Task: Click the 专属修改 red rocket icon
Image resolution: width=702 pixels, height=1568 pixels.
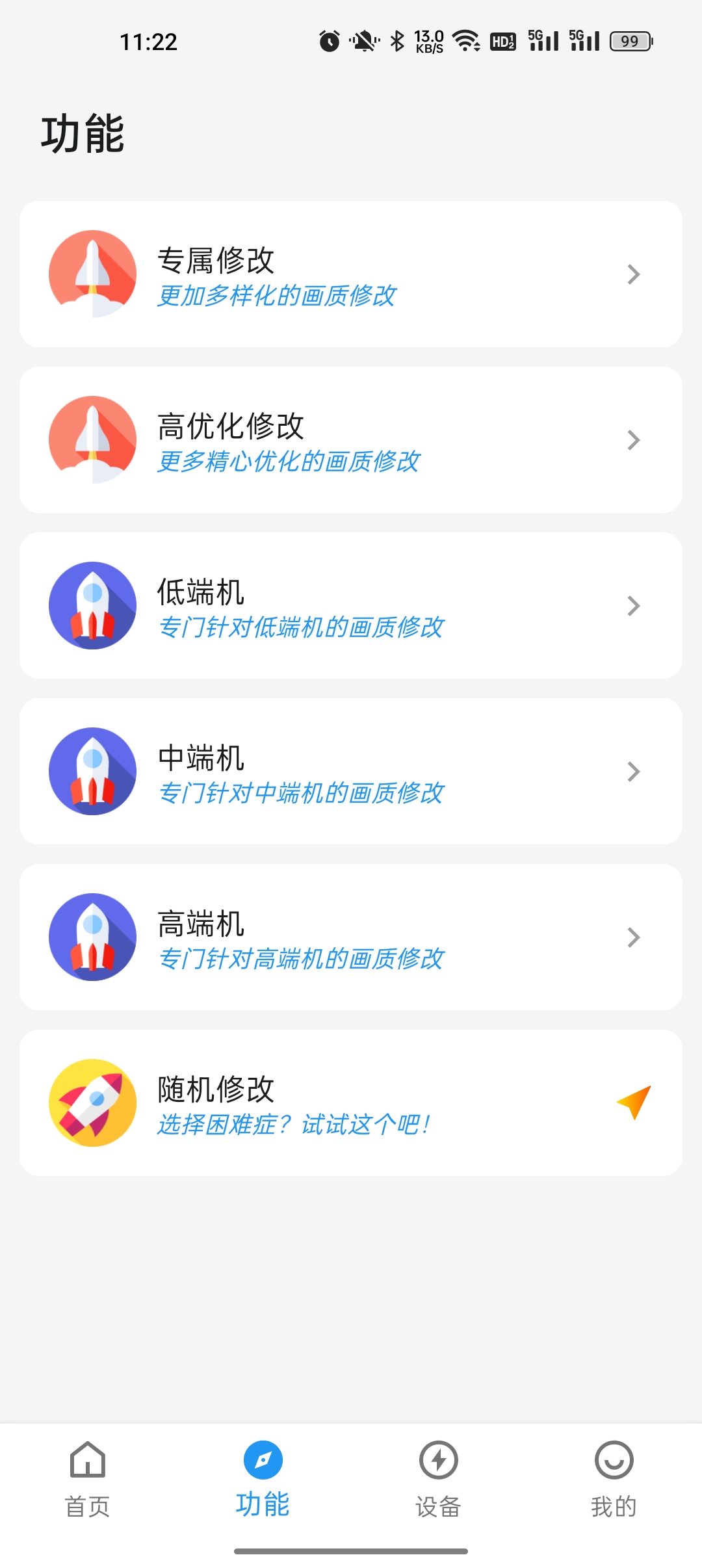Action: click(92, 274)
